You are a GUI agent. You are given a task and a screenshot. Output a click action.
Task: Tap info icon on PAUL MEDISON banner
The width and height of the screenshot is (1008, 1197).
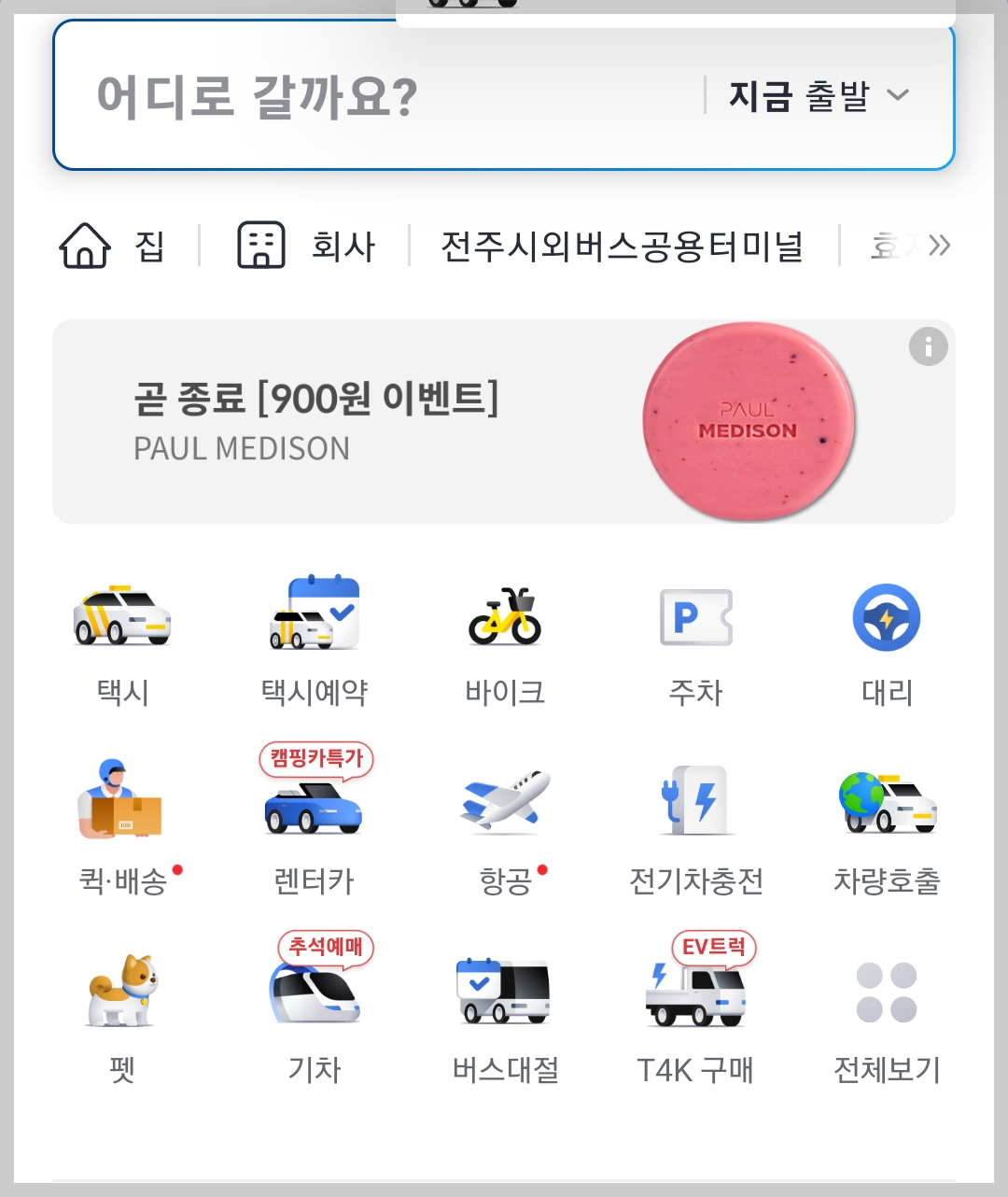click(x=928, y=346)
